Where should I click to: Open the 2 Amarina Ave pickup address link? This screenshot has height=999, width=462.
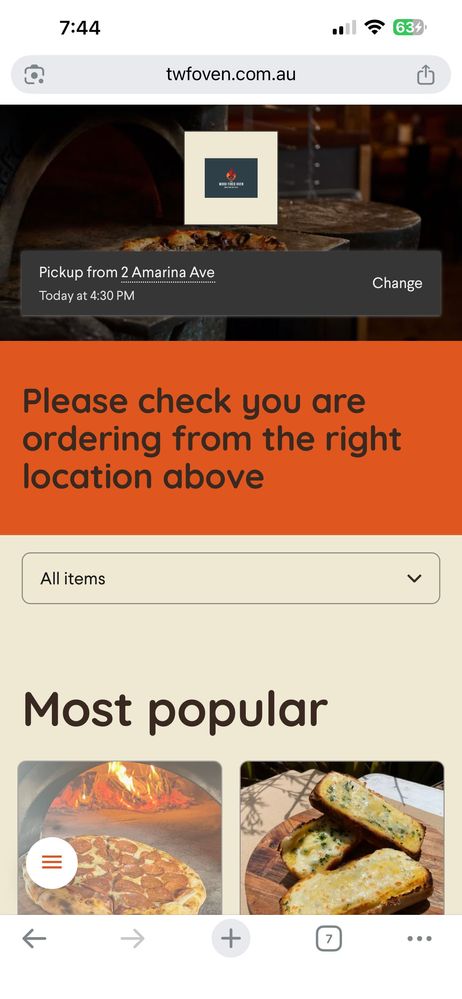pyautogui.click(x=168, y=273)
